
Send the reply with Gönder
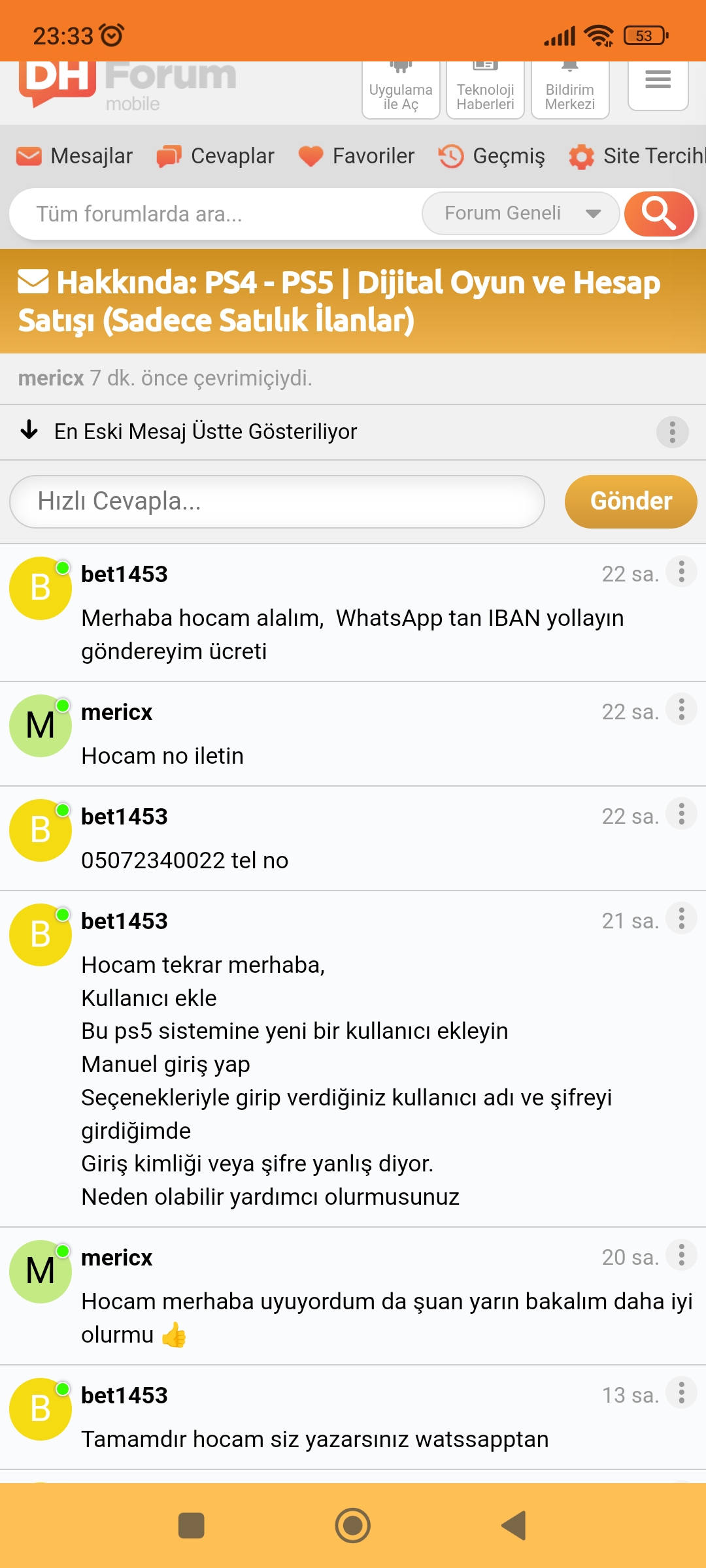pos(631,501)
